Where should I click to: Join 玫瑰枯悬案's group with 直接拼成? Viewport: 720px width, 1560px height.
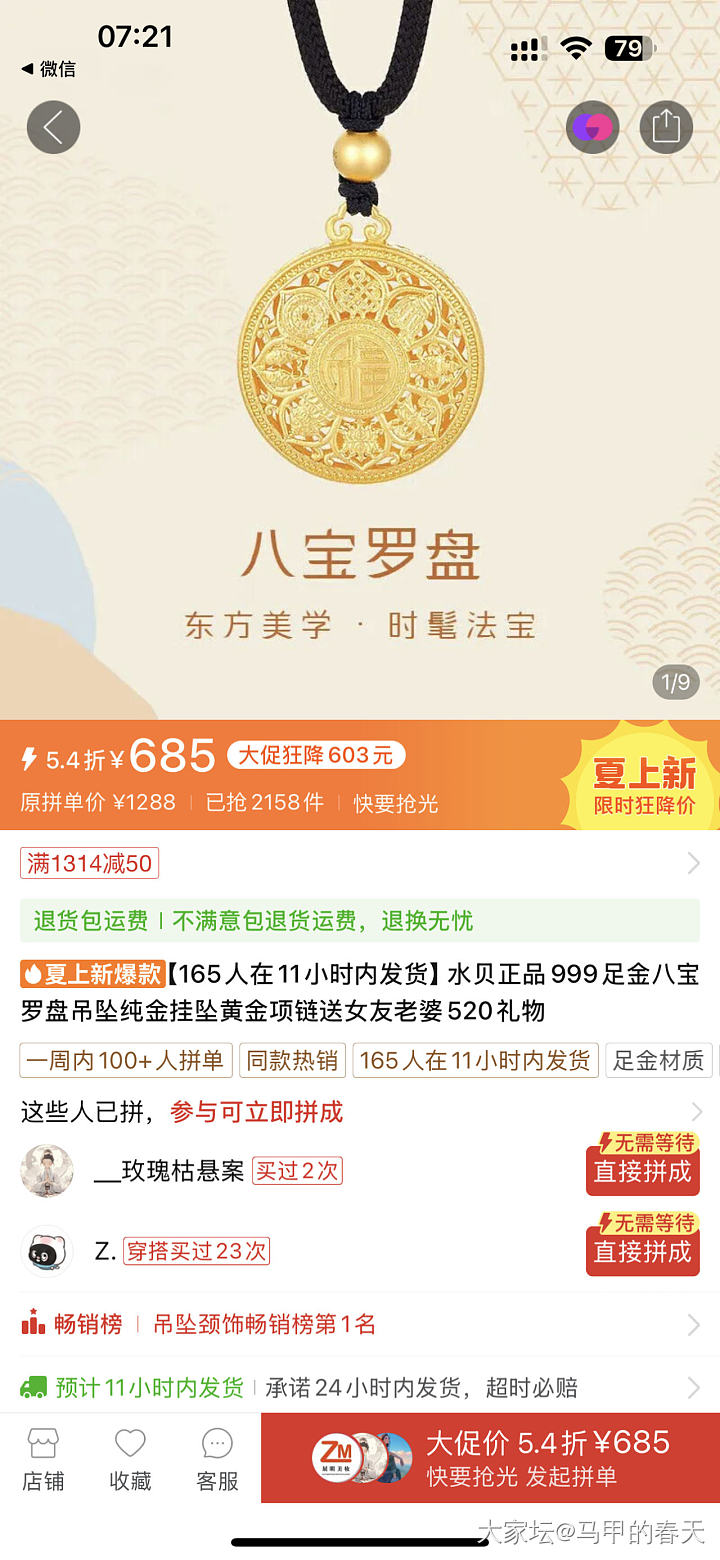(x=642, y=1171)
